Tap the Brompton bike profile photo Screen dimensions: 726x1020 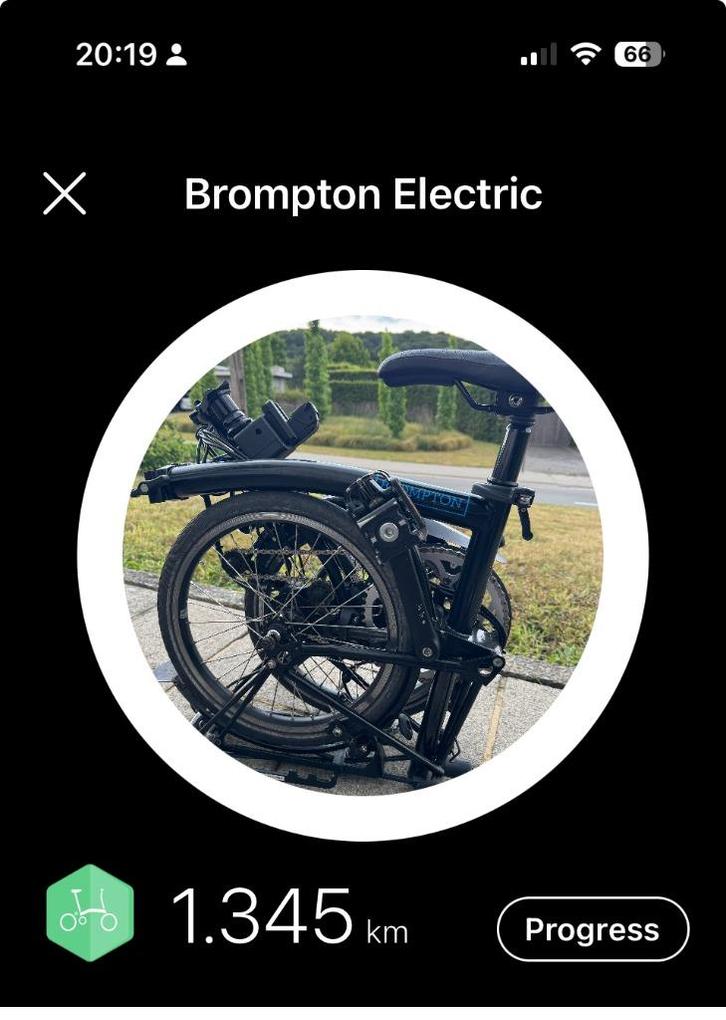[362, 555]
